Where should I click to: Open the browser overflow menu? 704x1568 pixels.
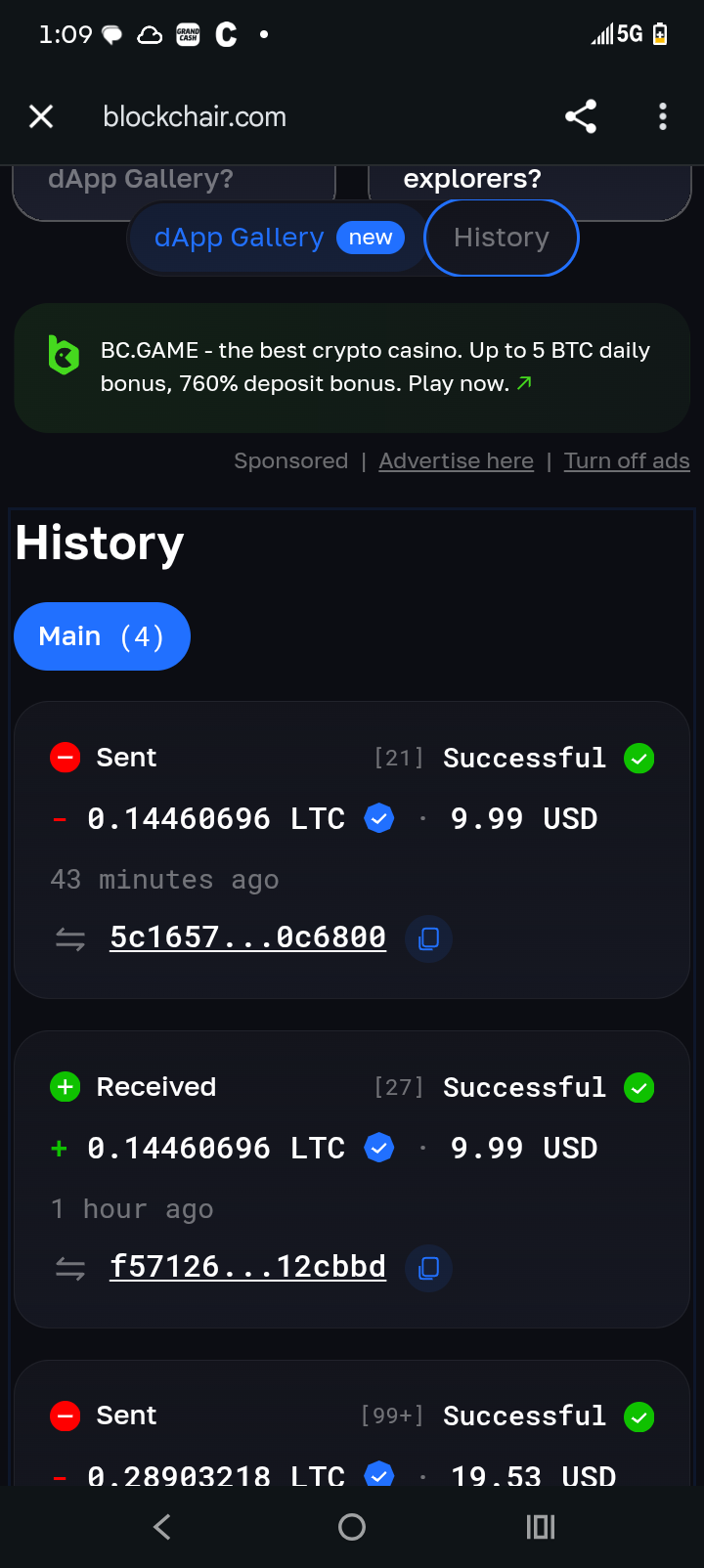pyautogui.click(x=663, y=117)
